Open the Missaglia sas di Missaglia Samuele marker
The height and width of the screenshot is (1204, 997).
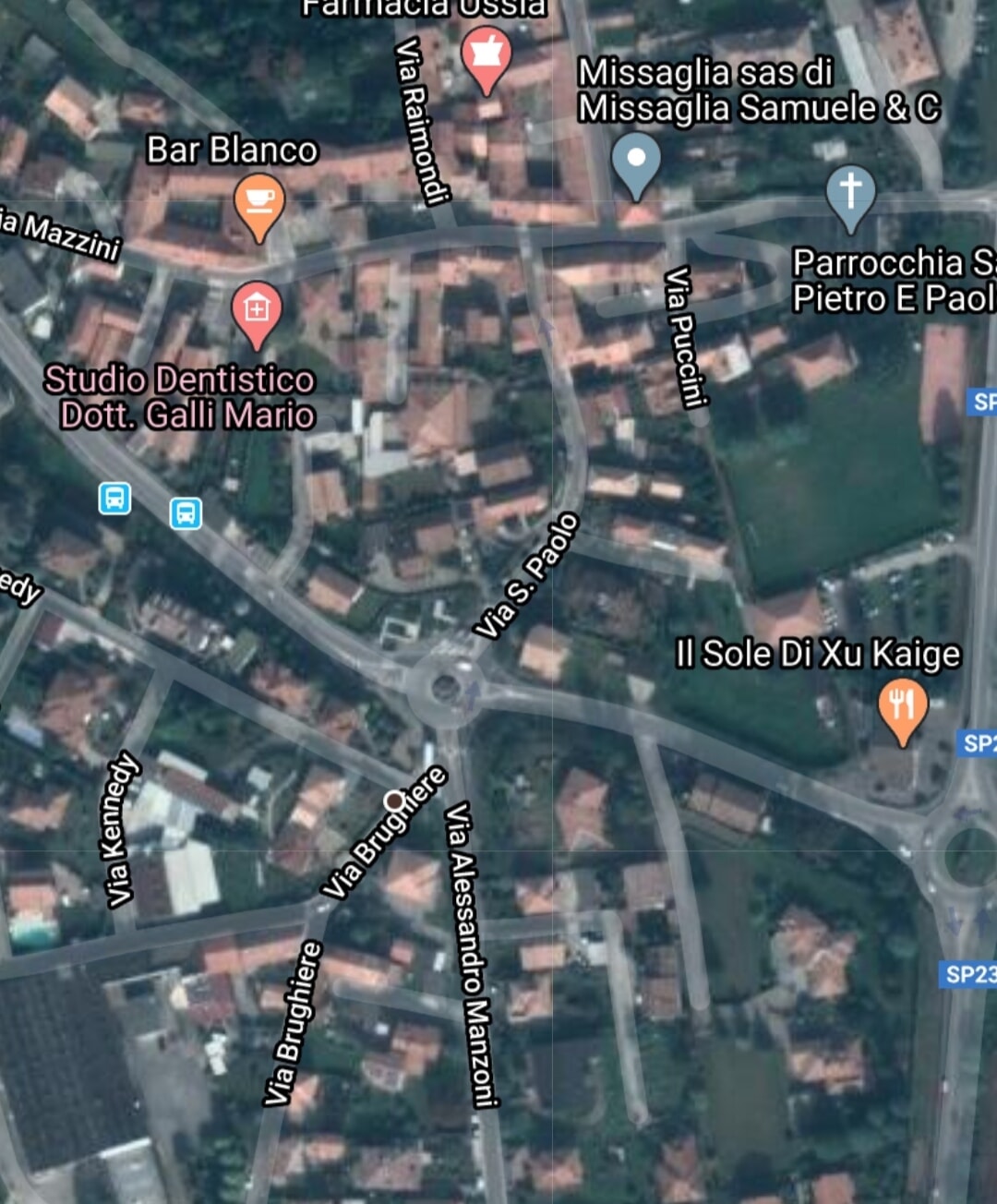click(x=636, y=162)
